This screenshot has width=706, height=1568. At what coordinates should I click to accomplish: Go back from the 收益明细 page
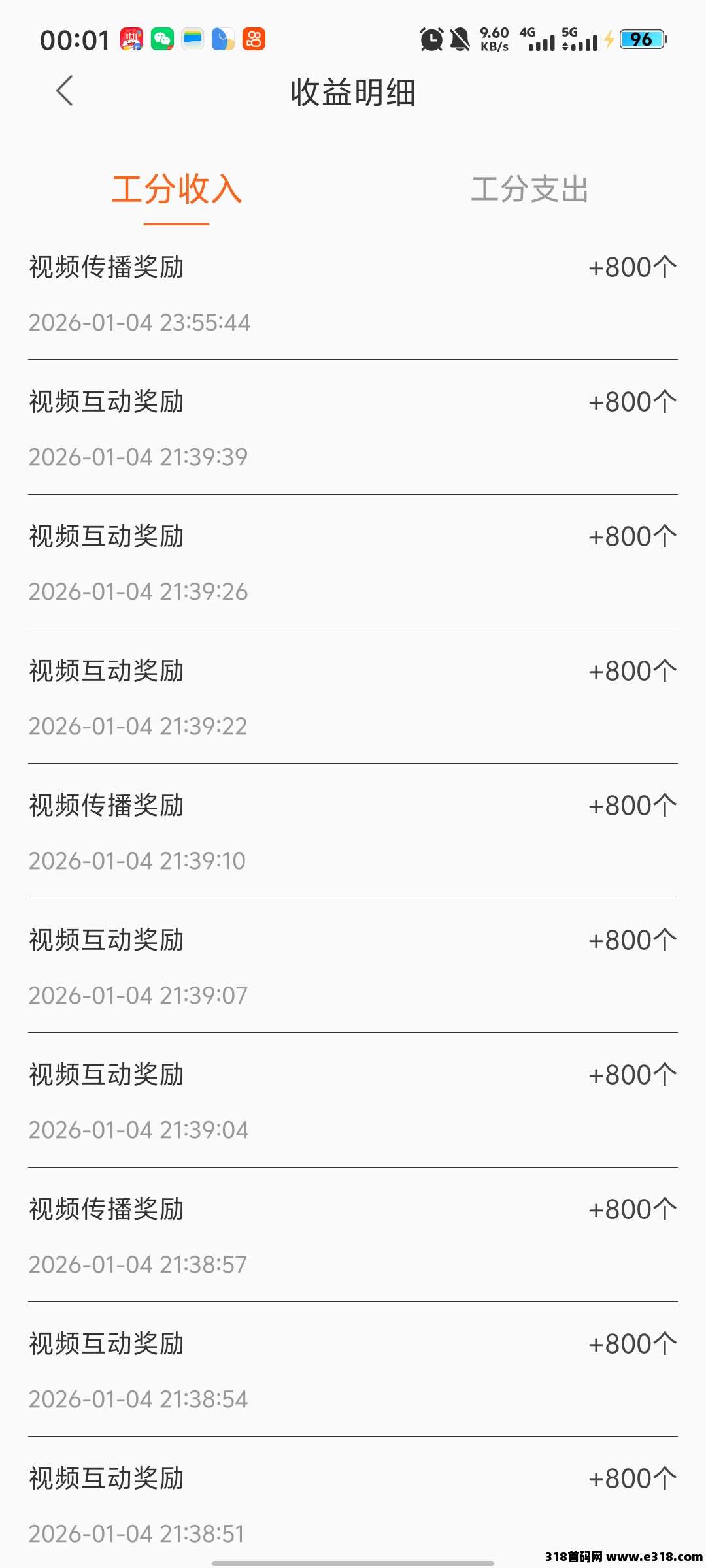pyautogui.click(x=65, y=91)
